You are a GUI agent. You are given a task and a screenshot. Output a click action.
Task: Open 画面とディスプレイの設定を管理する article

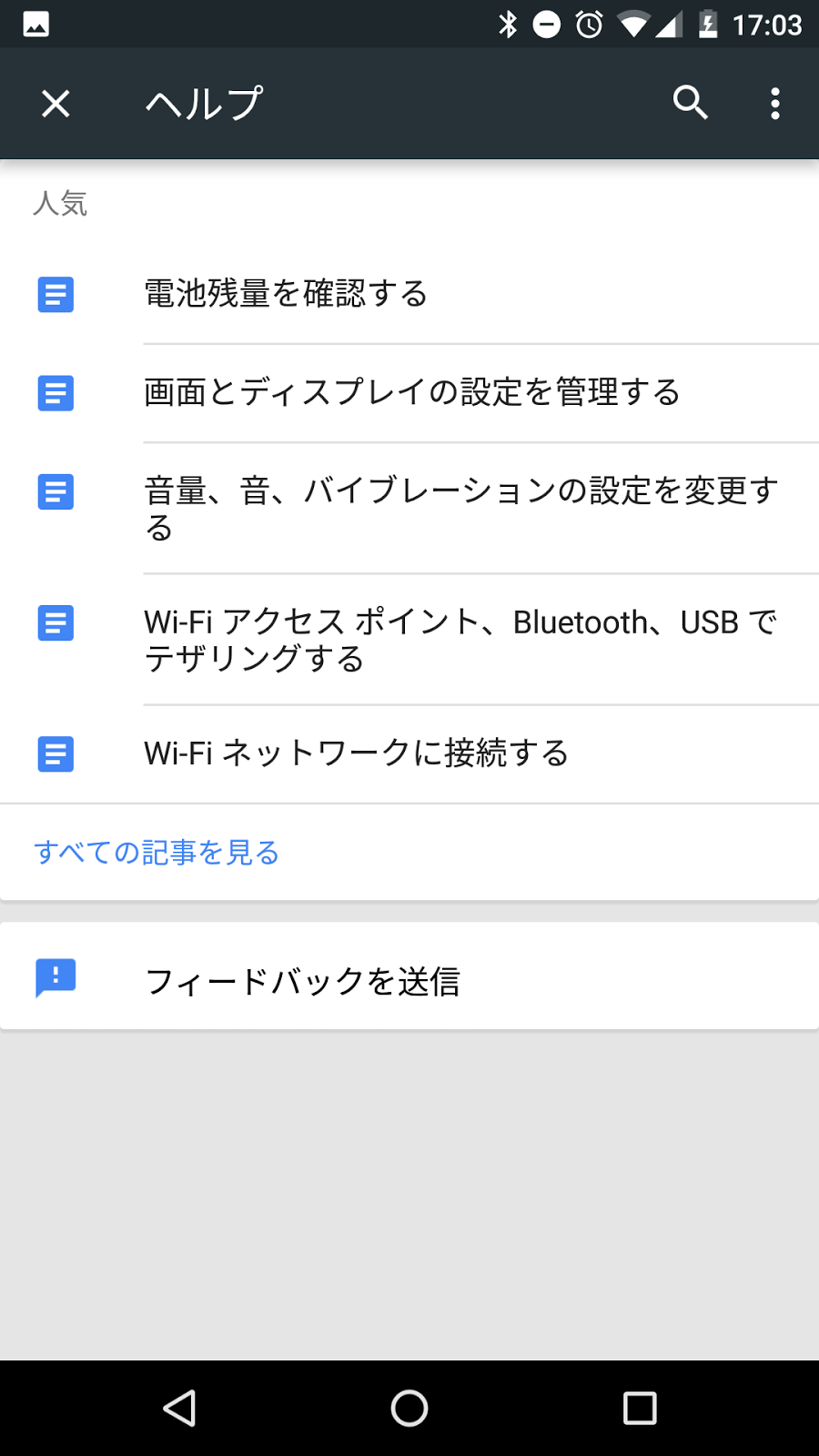(411, 392)
